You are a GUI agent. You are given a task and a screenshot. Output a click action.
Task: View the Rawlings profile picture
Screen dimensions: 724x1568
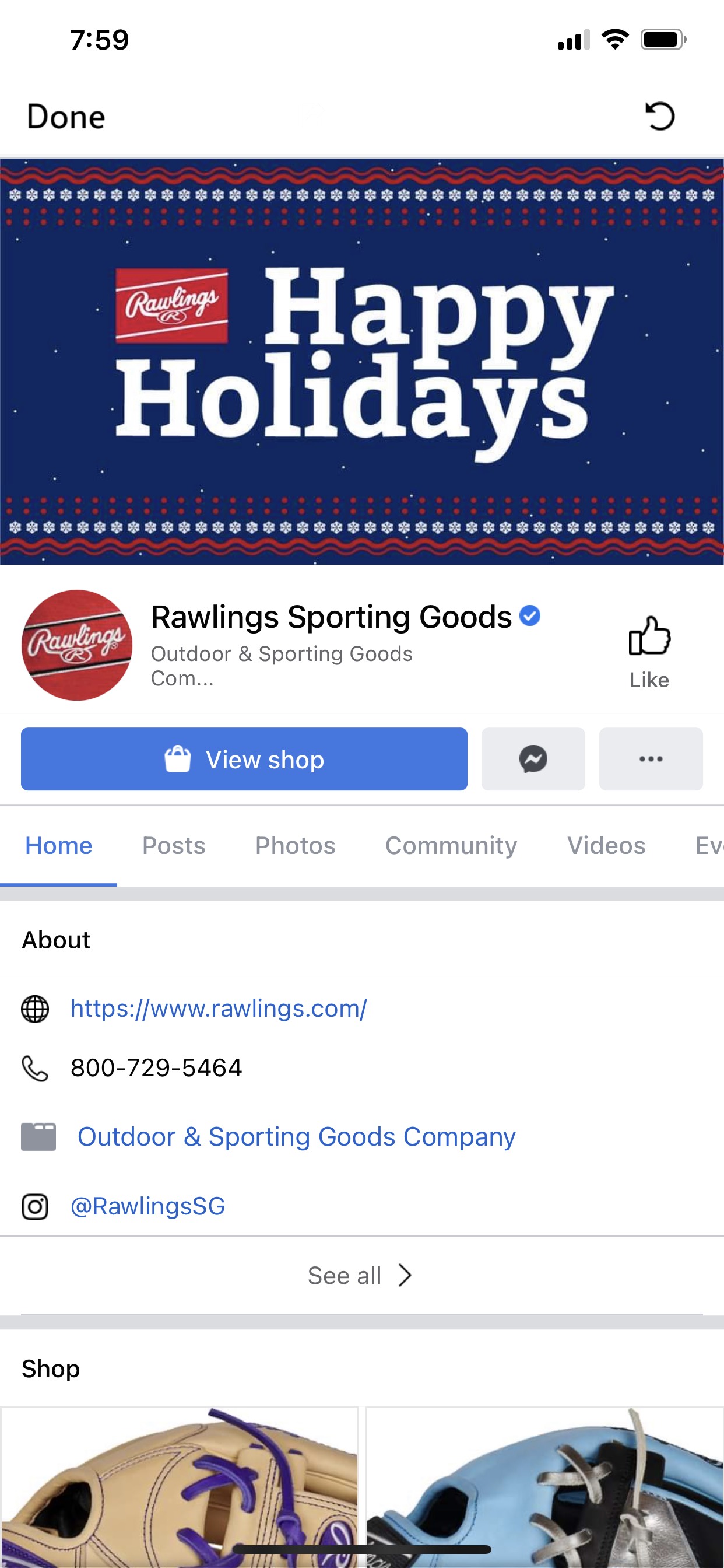click(77, 645)
